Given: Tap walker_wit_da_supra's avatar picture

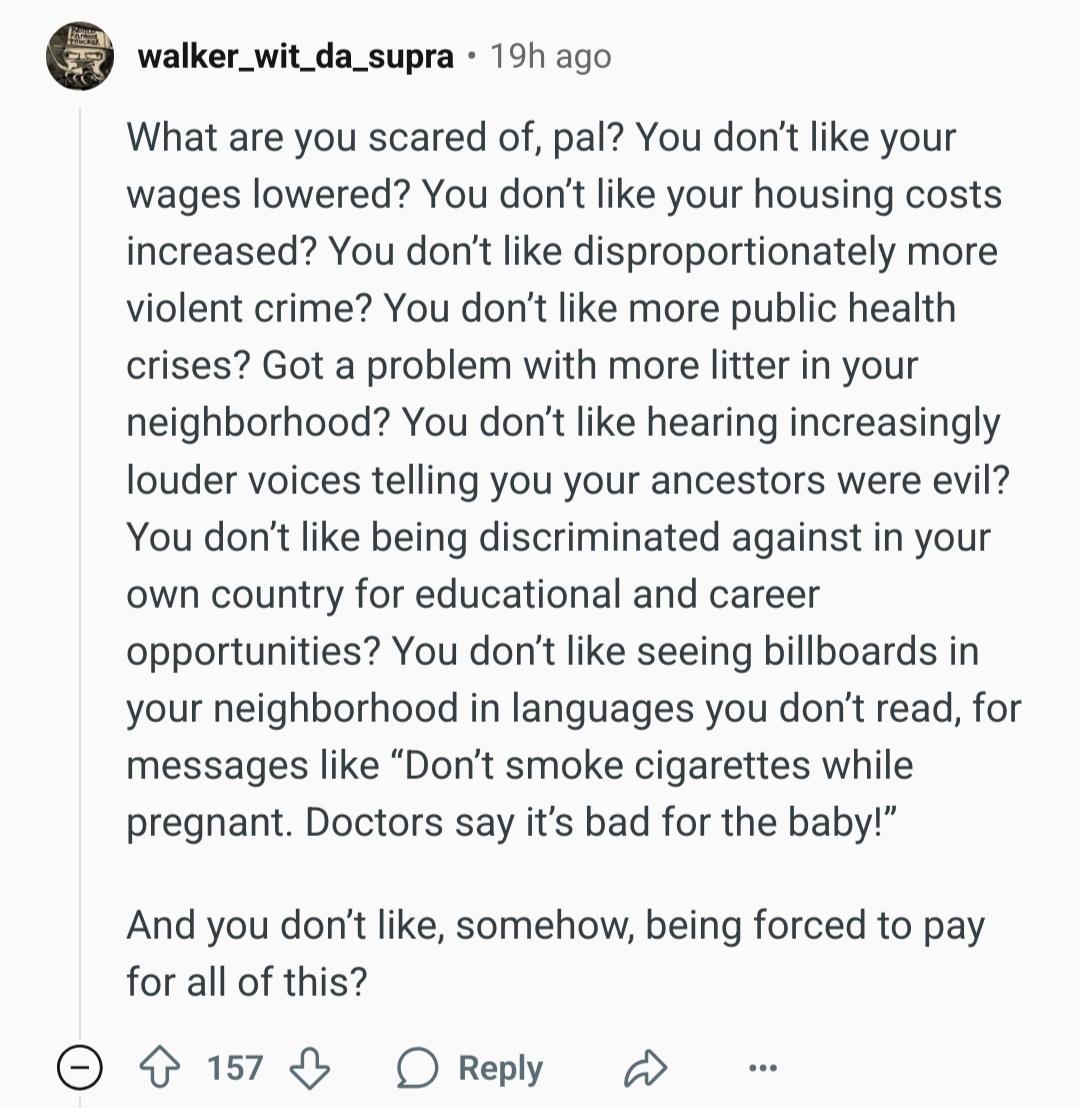Looking at the screenshot, I should coord(79,57).
